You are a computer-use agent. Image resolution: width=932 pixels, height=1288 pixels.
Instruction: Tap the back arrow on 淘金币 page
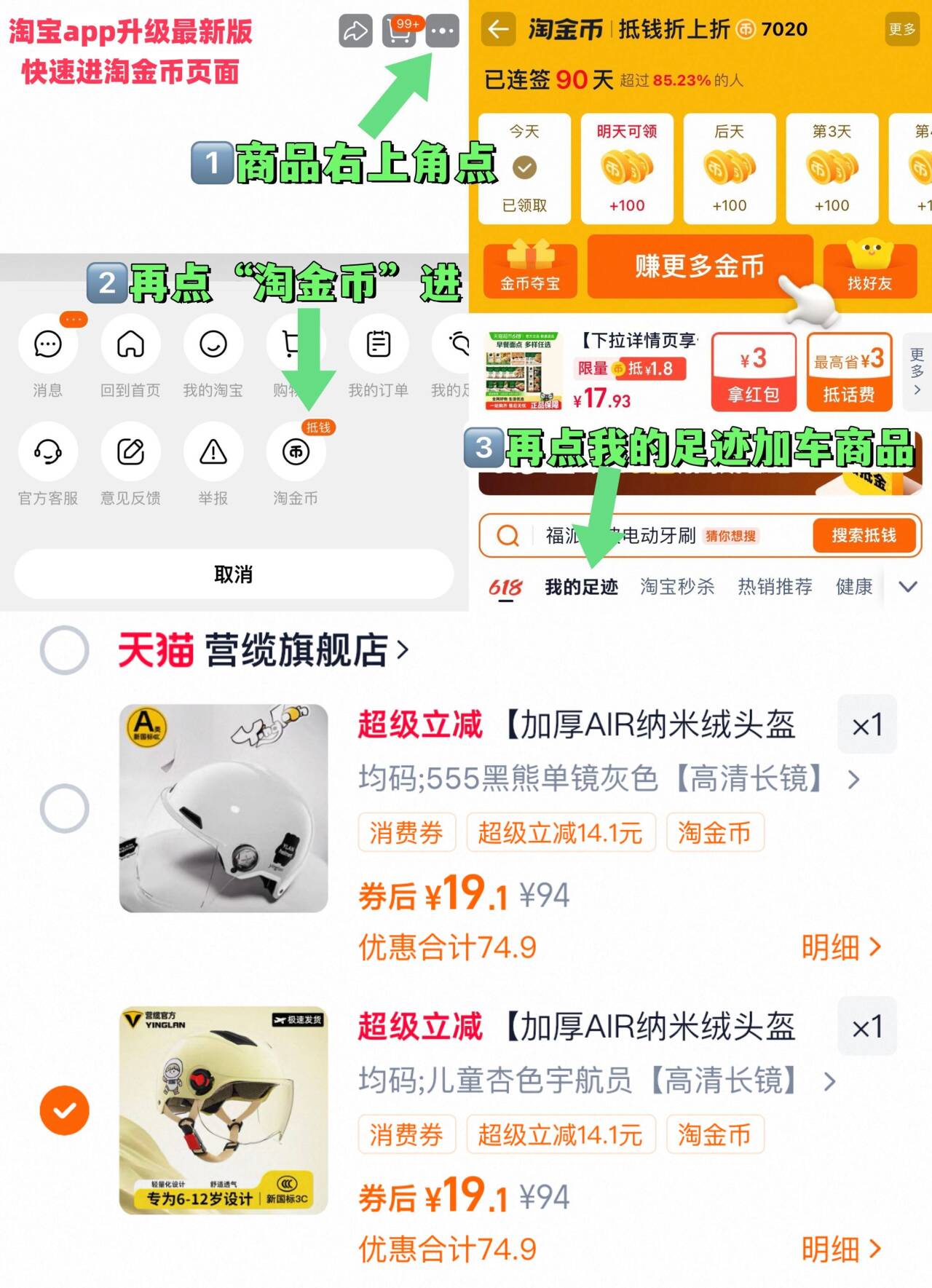pyautogui.click(x=498, y=30)
